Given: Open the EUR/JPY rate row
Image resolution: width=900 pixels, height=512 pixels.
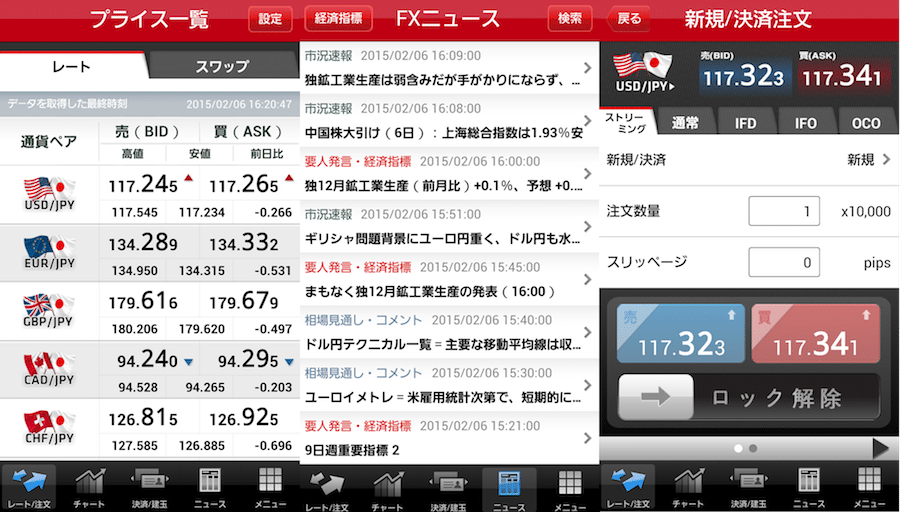Looking at the screenshot, I should (x=150, y=253).
